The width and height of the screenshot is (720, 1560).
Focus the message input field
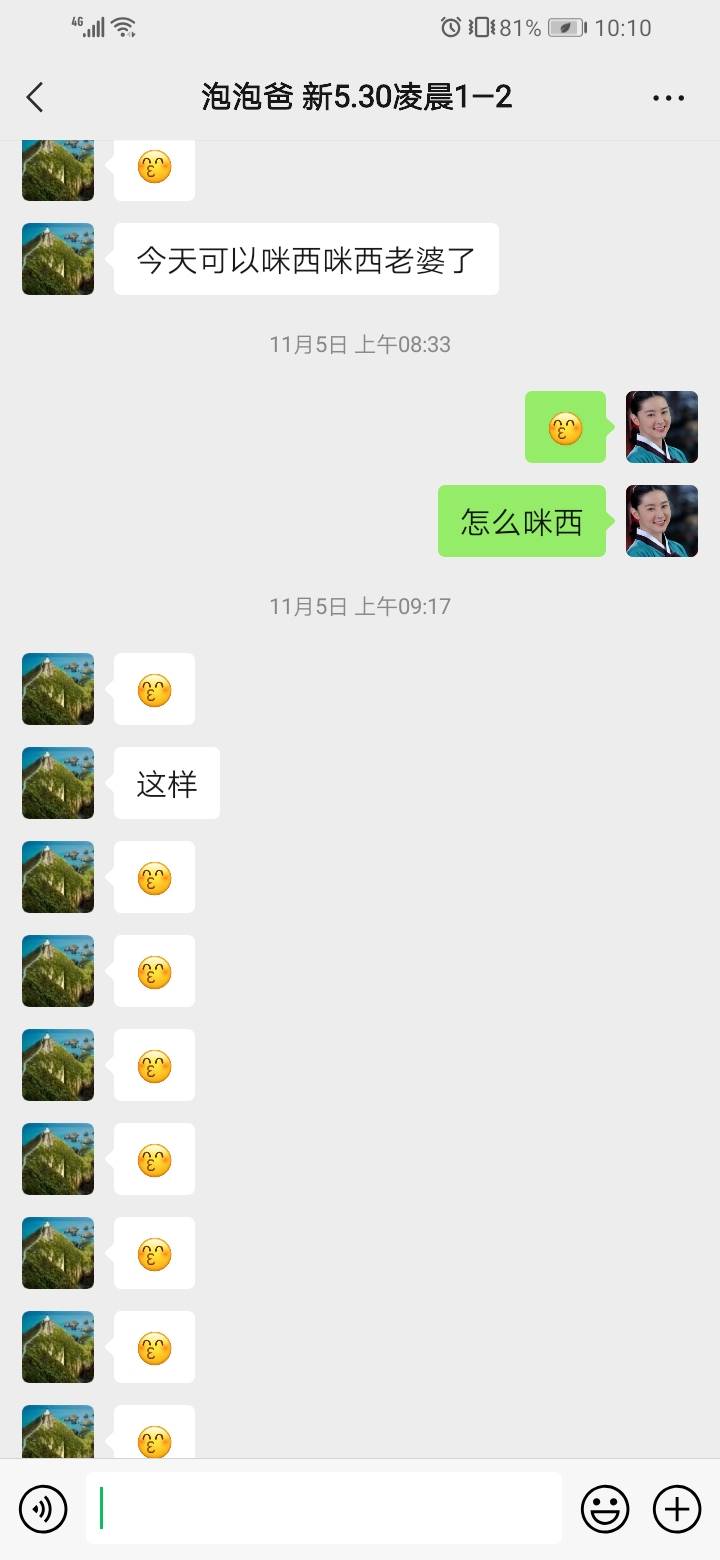[x=324, y=1508]
